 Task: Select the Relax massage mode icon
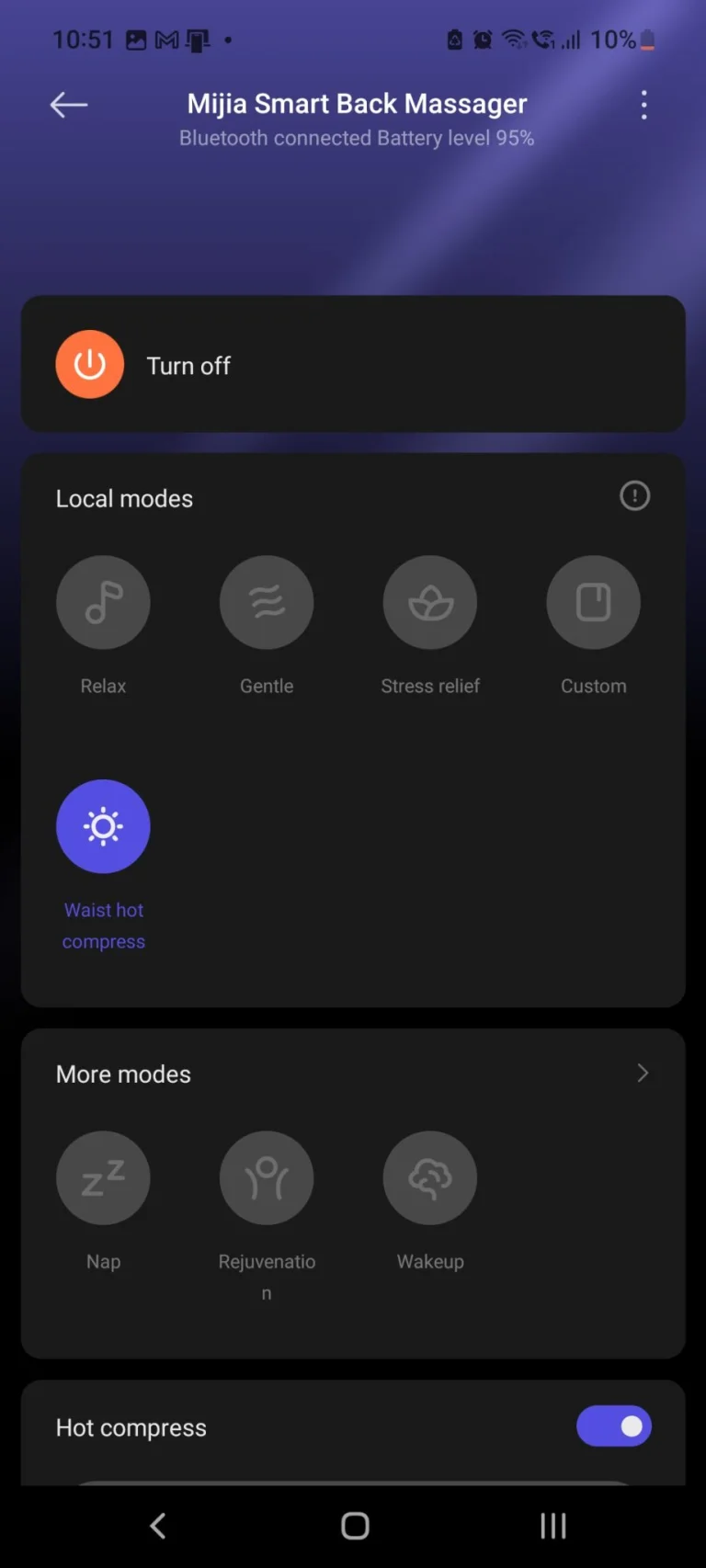click(103, 602)
